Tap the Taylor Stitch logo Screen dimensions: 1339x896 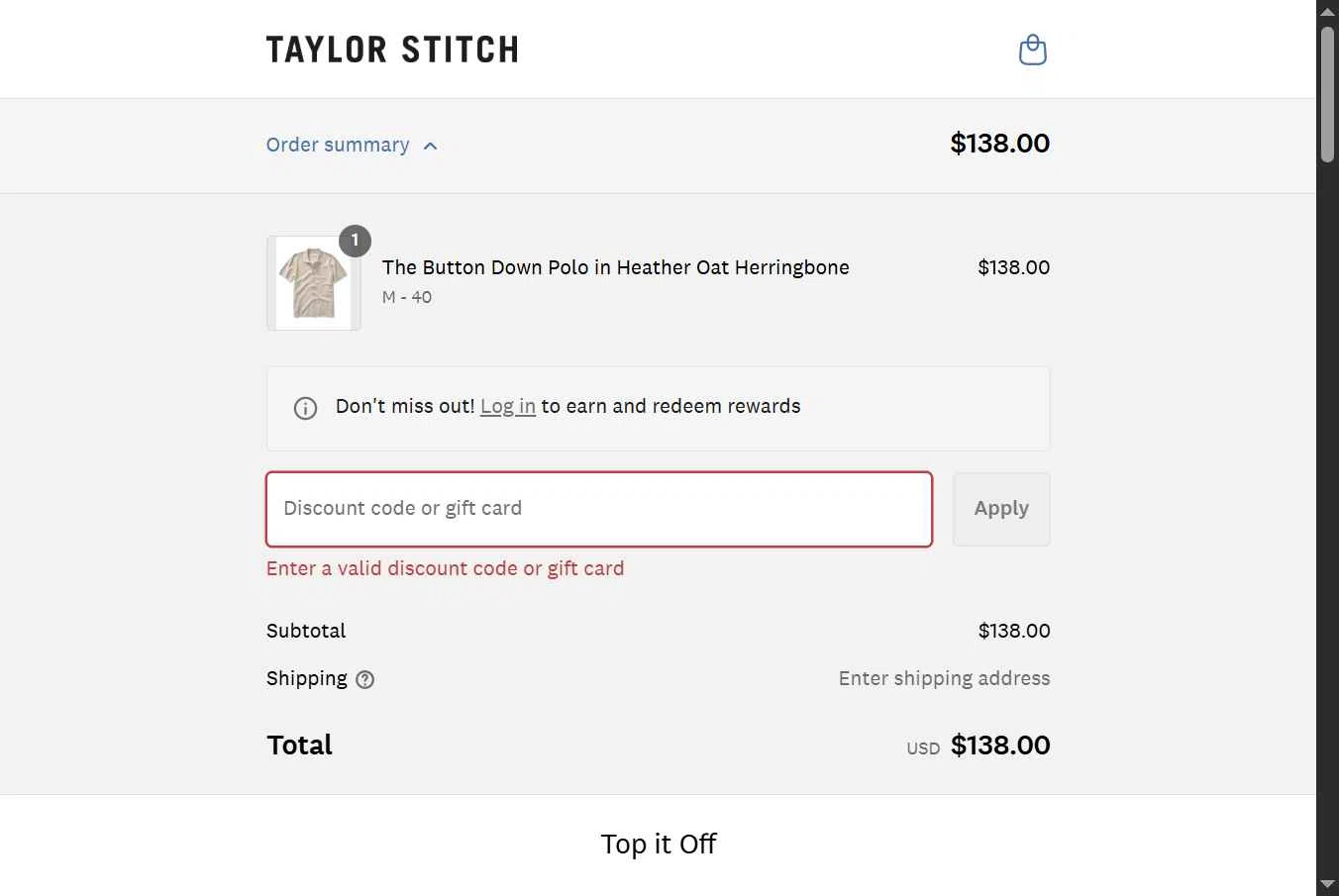(392, 50)
